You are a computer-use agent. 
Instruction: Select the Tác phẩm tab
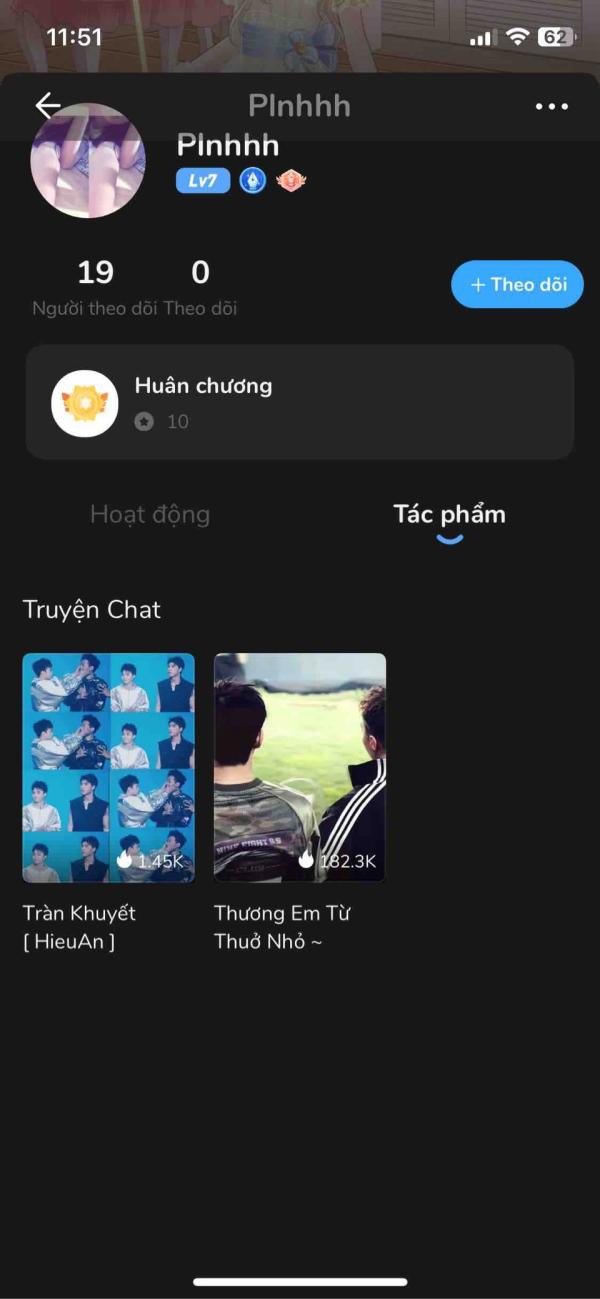click(449, 515)
